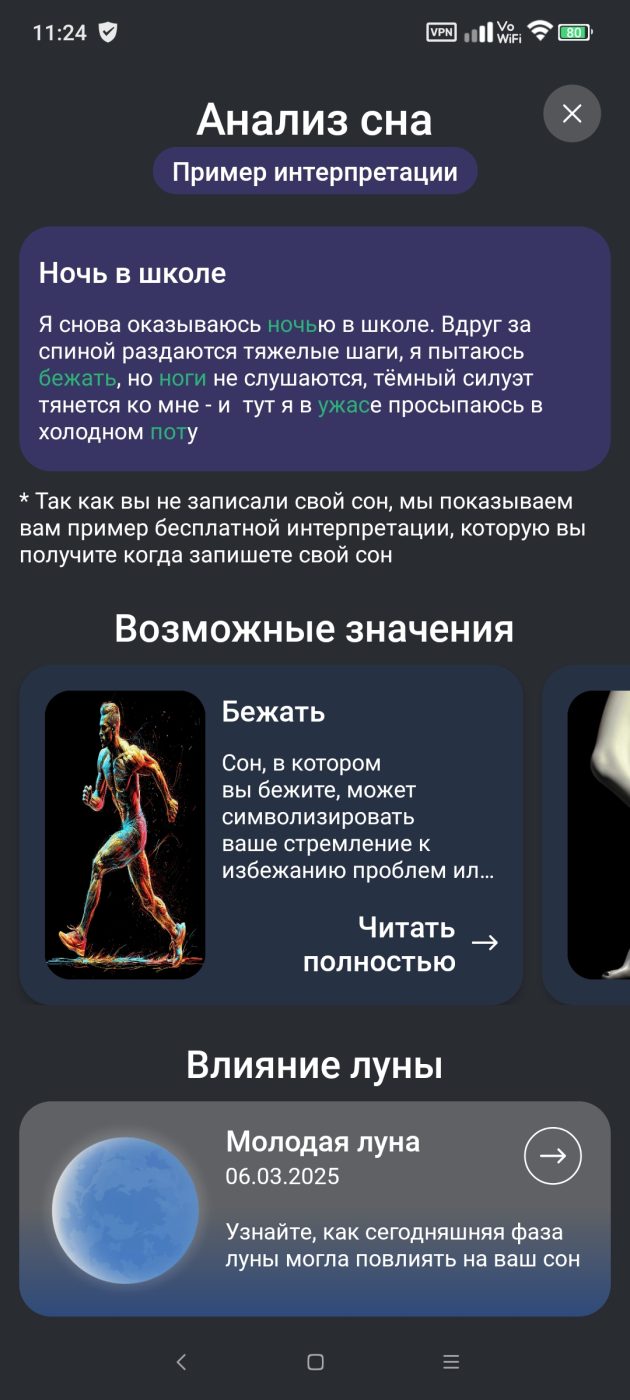Image resolution: width=630 pixels, height=1400 pixels.
Task: Tap the system back button
Action: [x=181, y=1362]
